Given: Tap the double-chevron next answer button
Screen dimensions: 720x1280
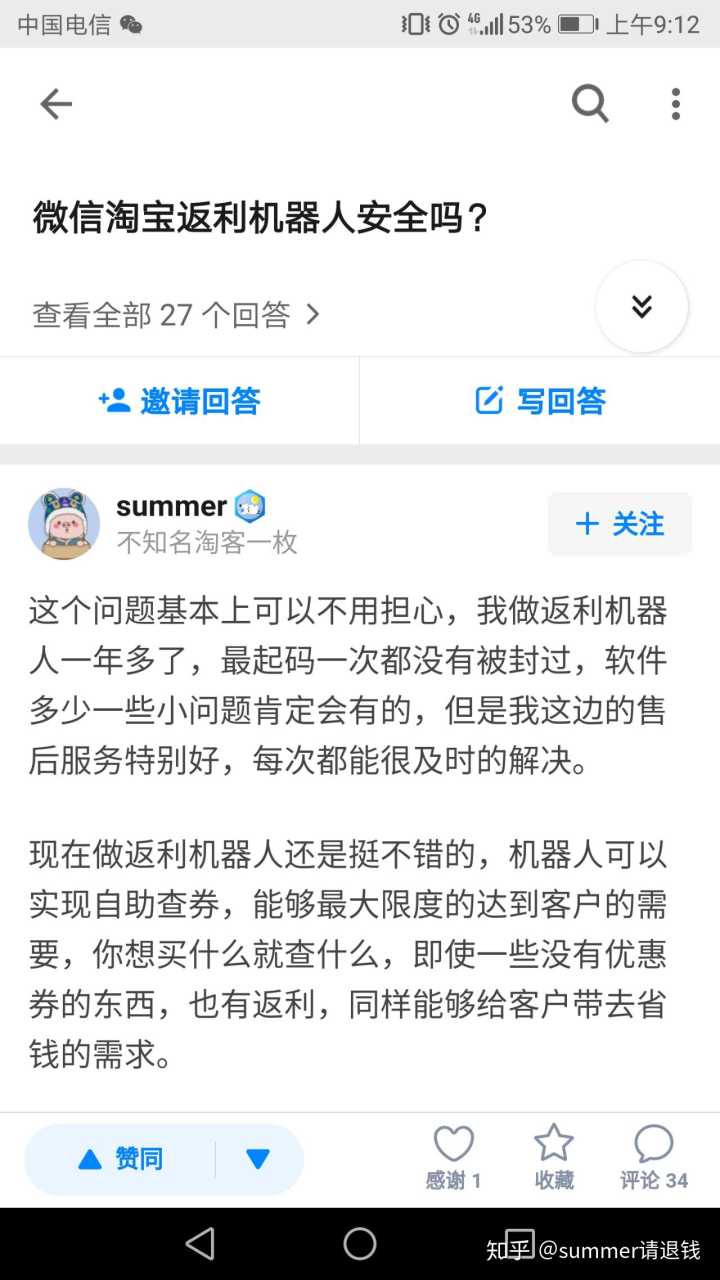Looking at the screenshot, I should (641, 307).
